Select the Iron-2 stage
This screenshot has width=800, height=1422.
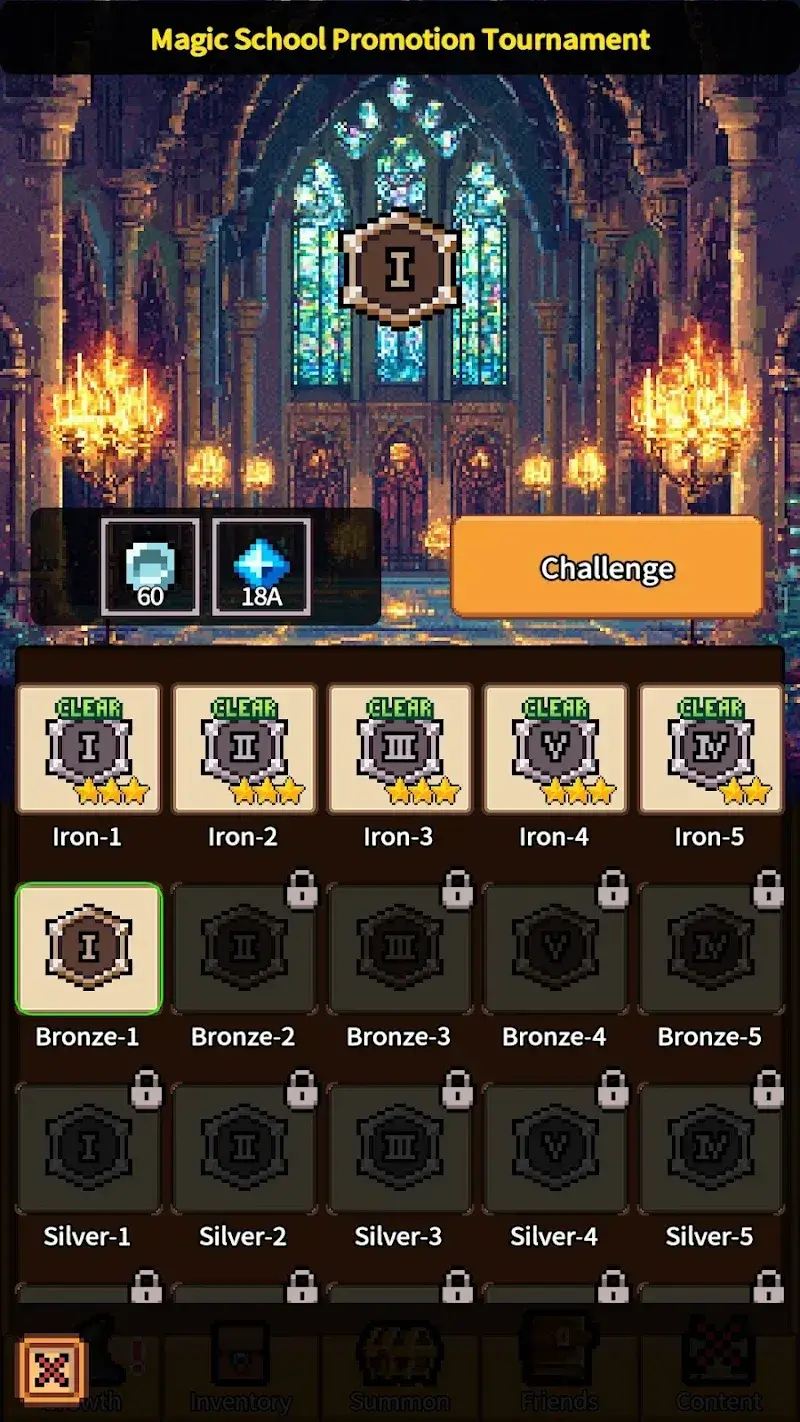244,748
